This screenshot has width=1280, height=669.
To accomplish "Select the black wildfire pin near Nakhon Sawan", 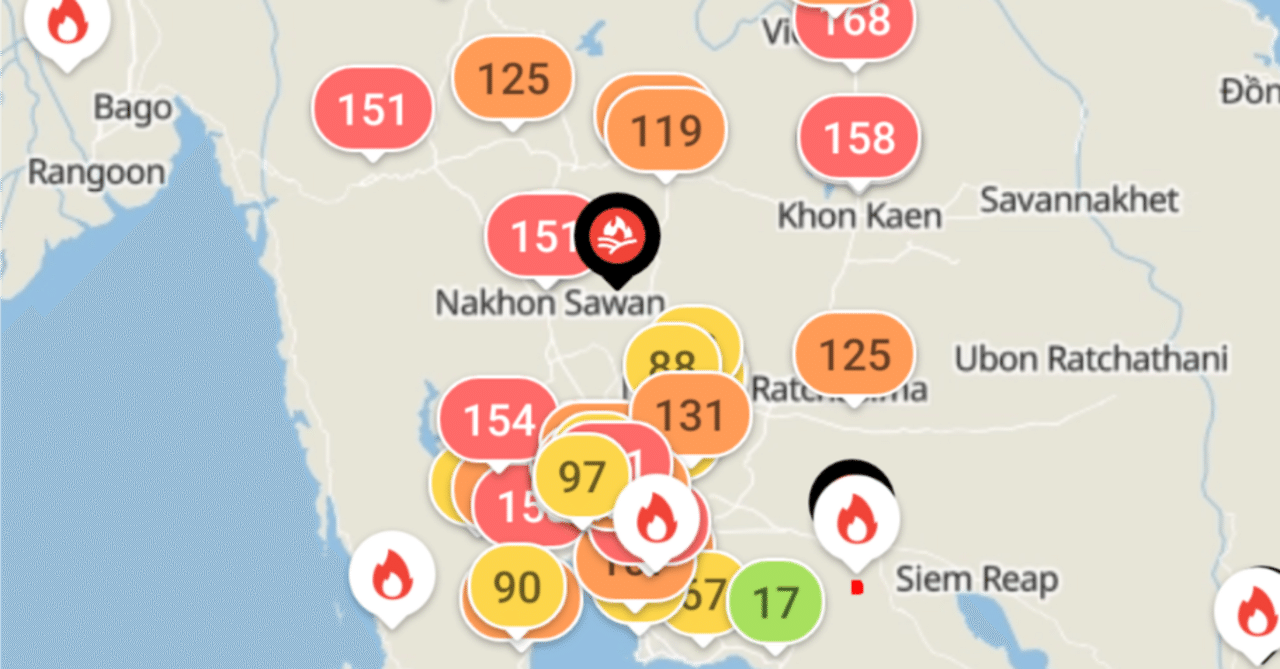I will click(x=618, y=235).
